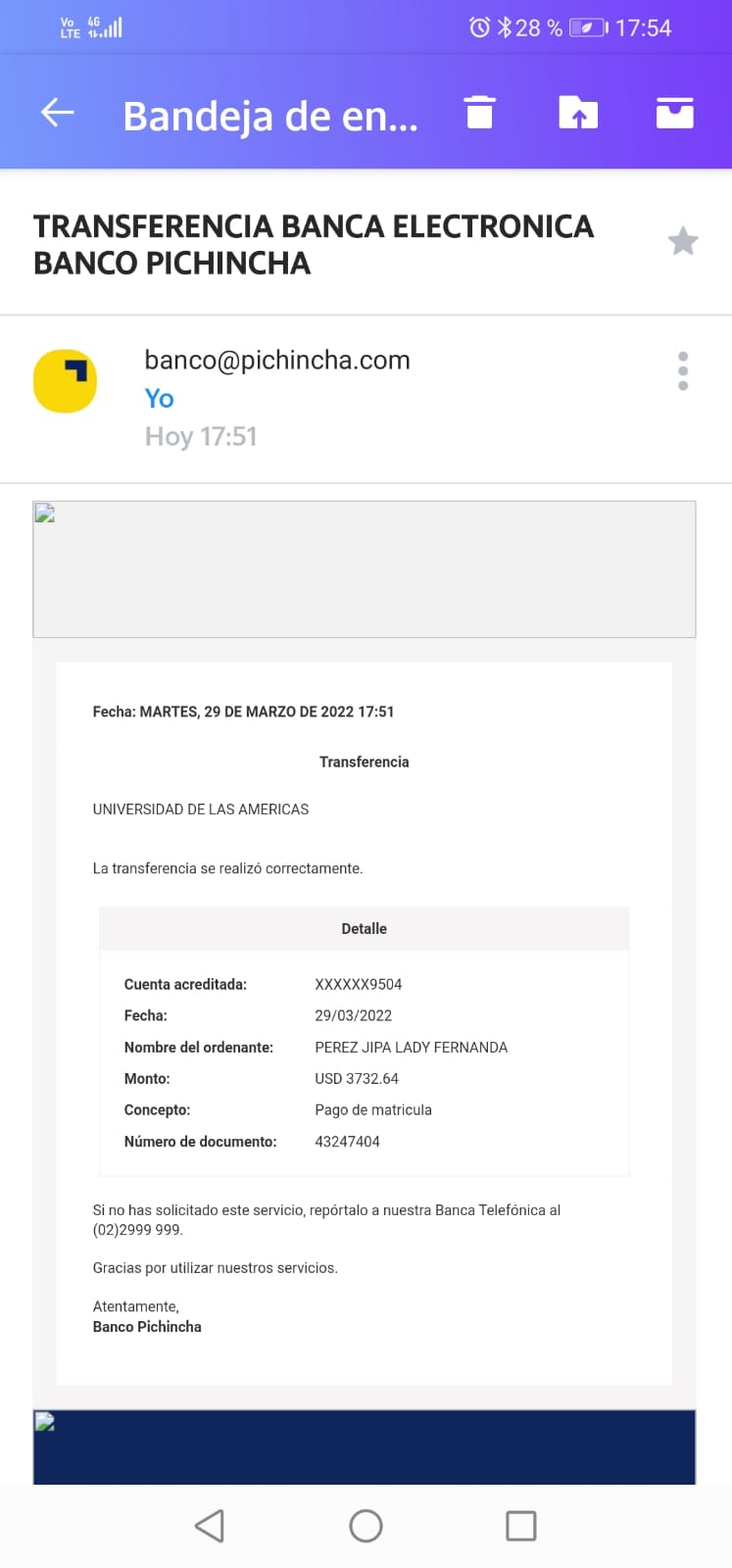Delete this email
Screen dimensions: 732x1568
pyautogui.click(x=479, y=113)
